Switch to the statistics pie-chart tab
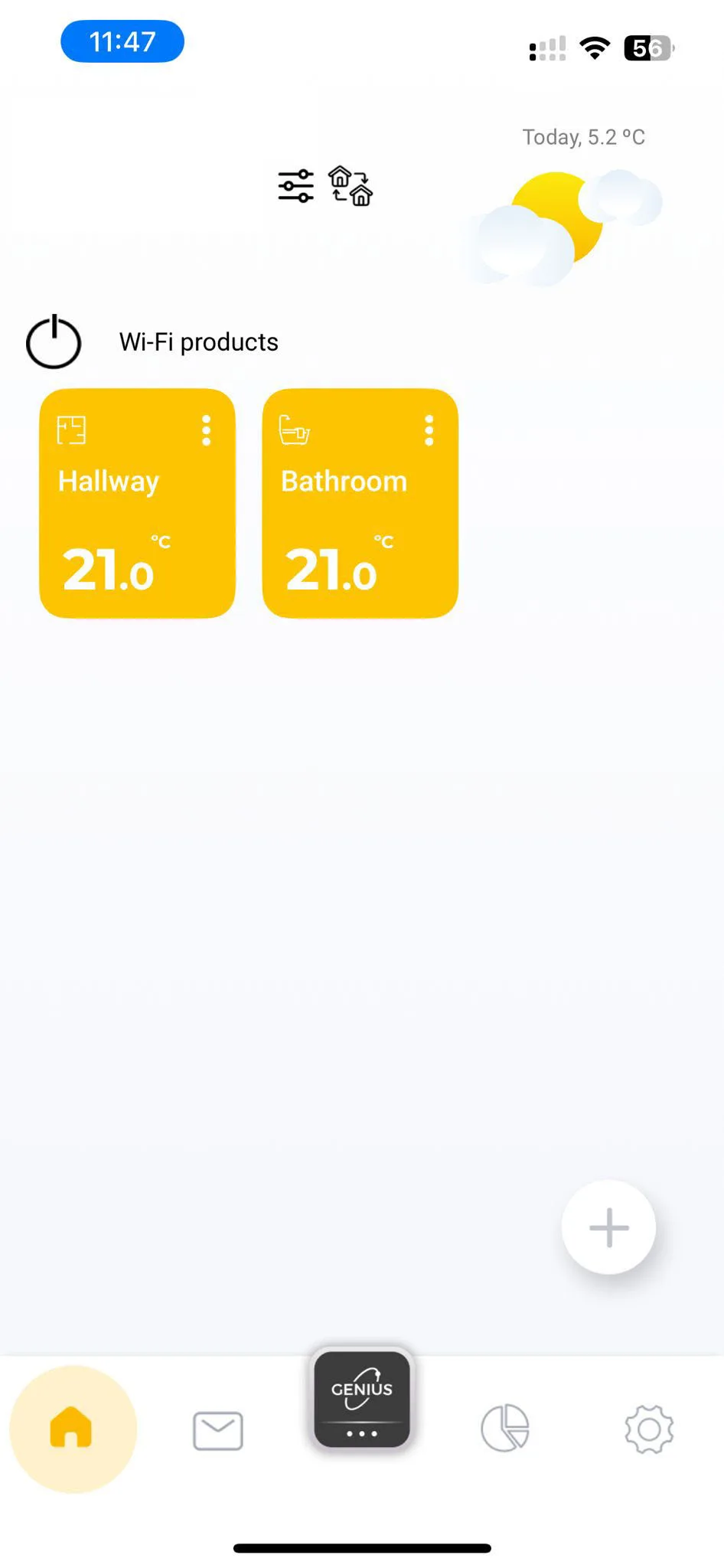Screen dimensions: 724x1568 pos(505,1428)
